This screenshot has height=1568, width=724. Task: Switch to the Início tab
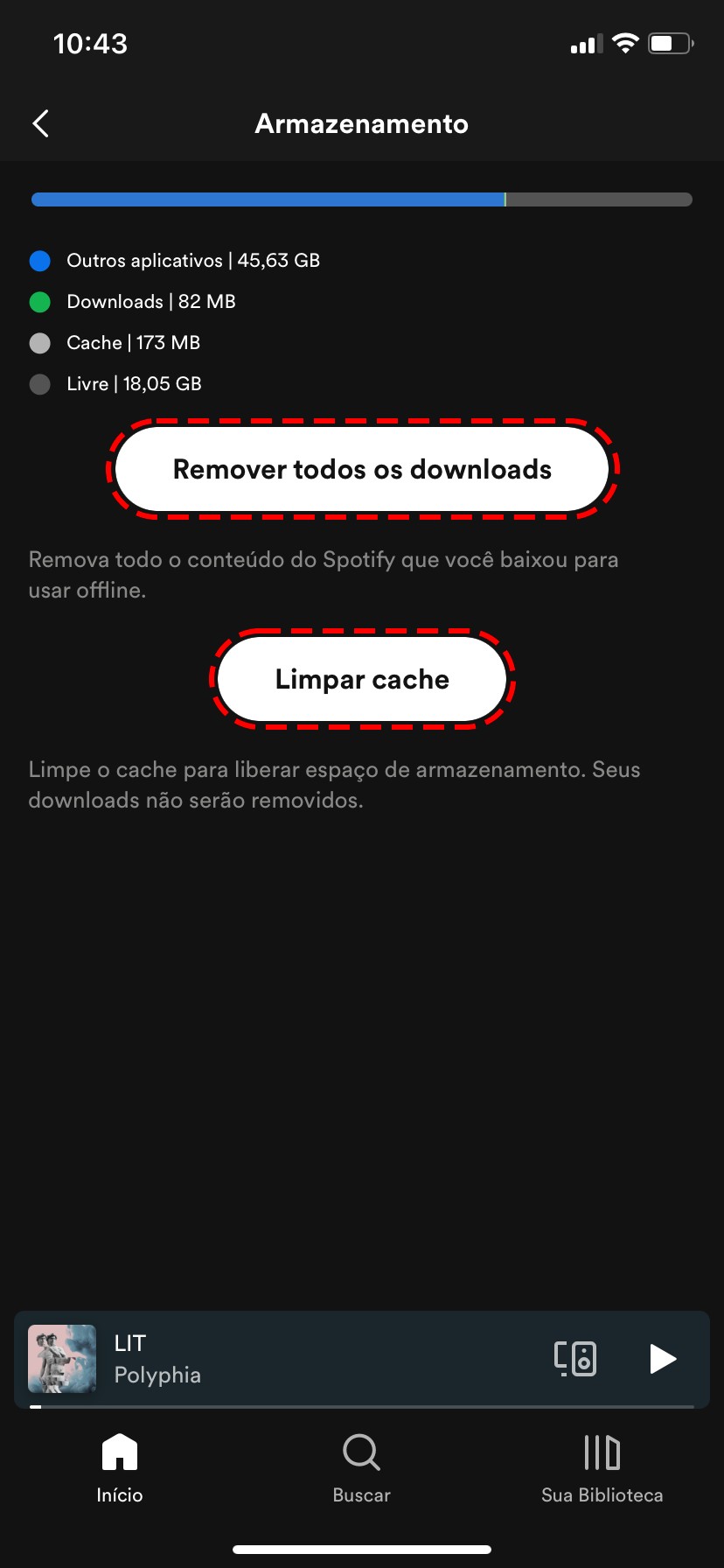(120, 1467)
